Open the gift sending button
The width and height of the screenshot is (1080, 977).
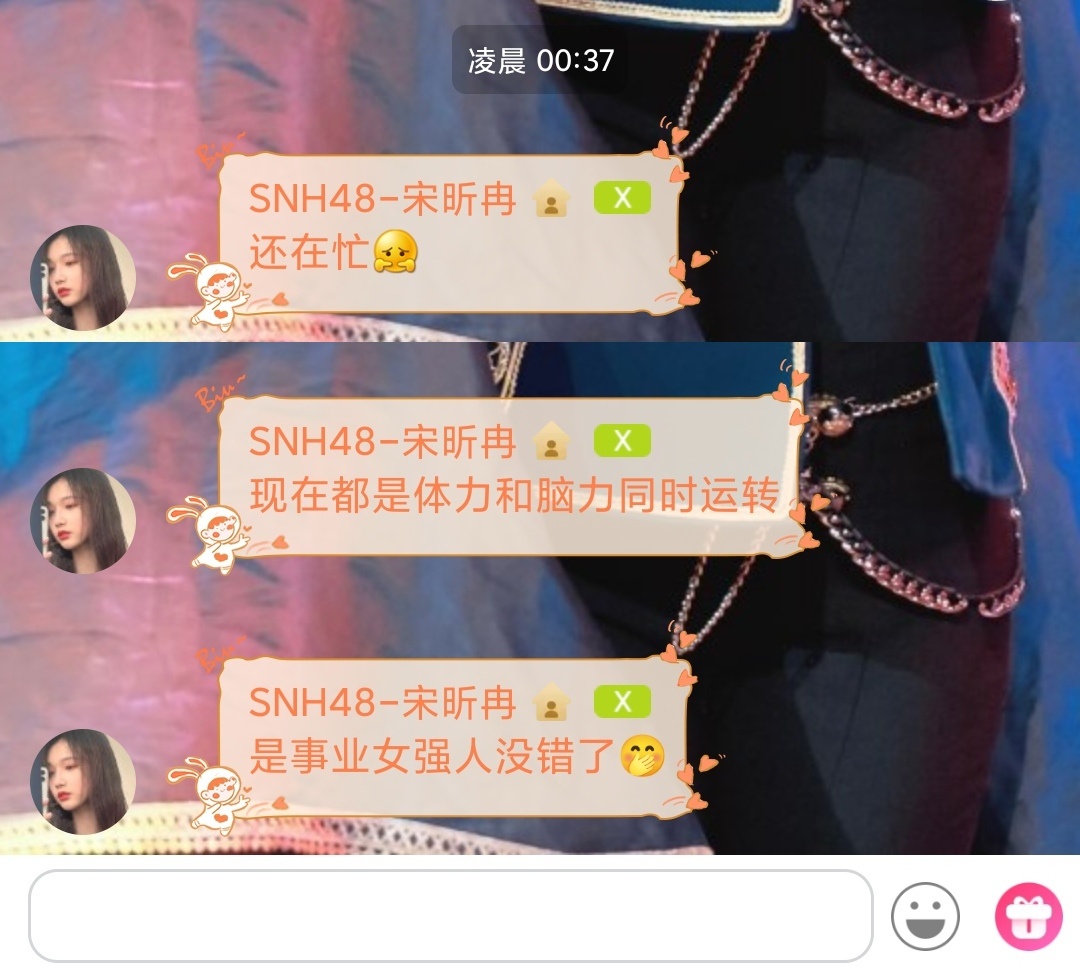(1028, 915)
